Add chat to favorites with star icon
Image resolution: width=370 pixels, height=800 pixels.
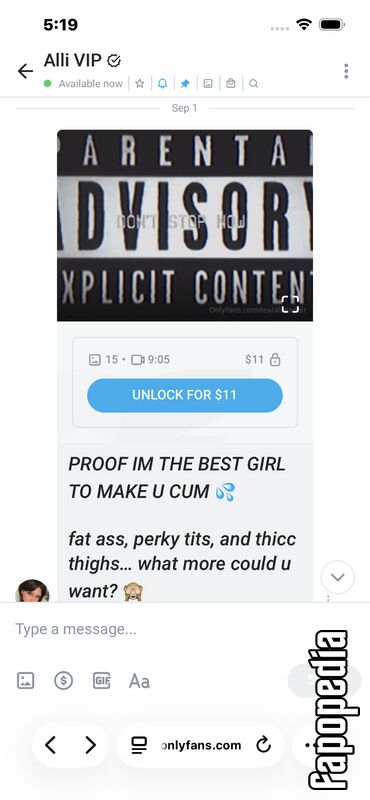140,84
